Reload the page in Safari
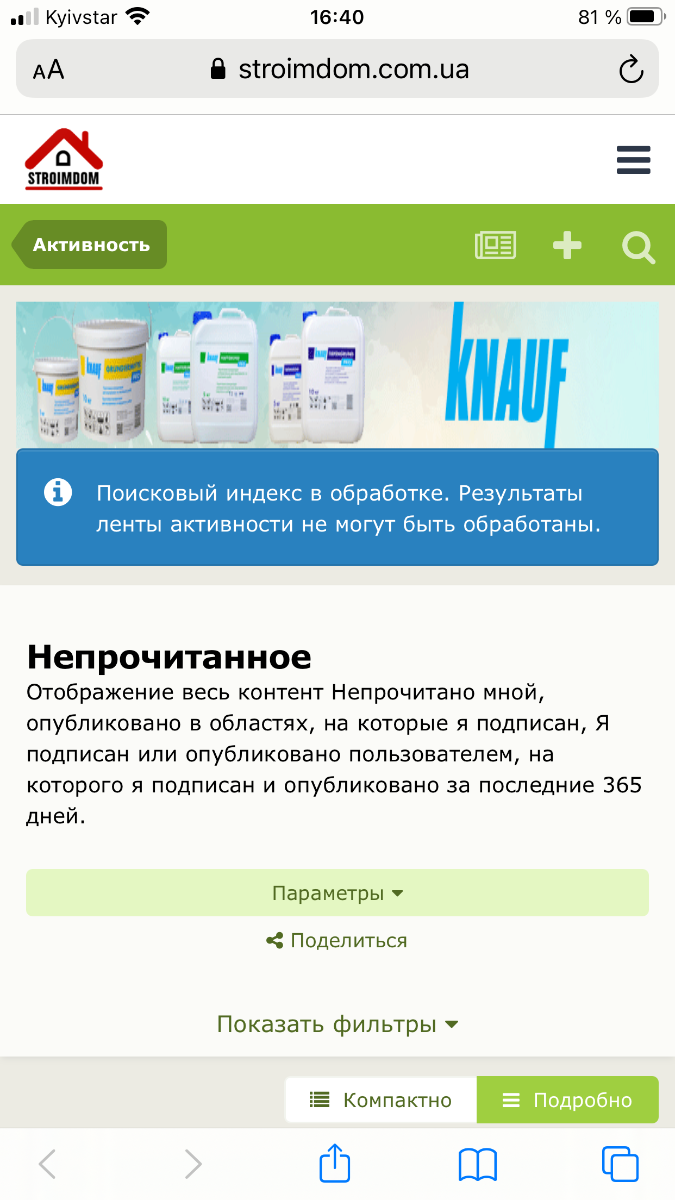675x1200 pixels. pyautogui.click(x=630, y=69)
